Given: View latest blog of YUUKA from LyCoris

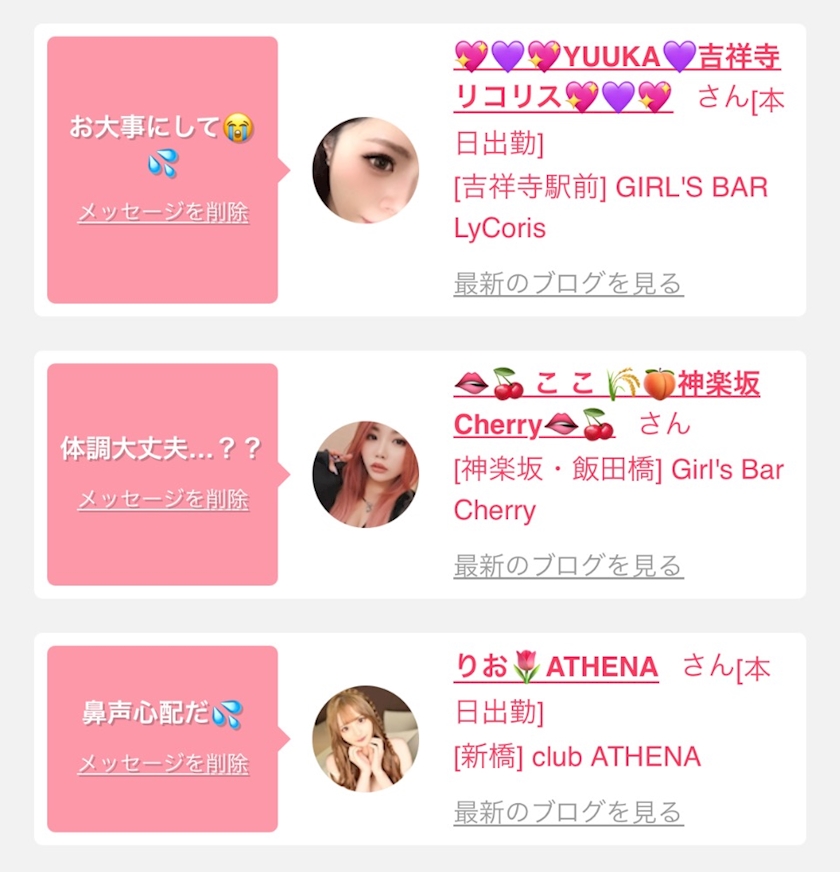Looking at the screenshot, I should pyautogui.click(x=568, y=284).
